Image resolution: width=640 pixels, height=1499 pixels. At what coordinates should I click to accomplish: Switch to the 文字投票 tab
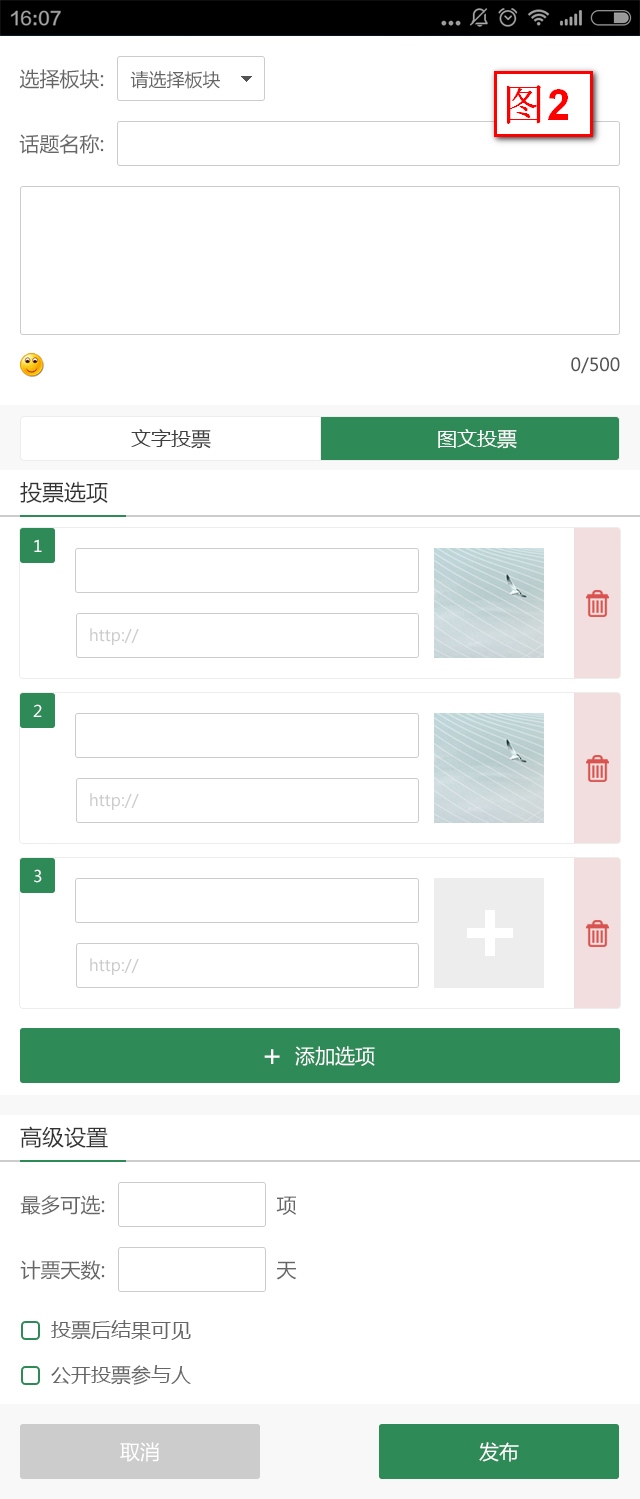[x=171, y=439]
